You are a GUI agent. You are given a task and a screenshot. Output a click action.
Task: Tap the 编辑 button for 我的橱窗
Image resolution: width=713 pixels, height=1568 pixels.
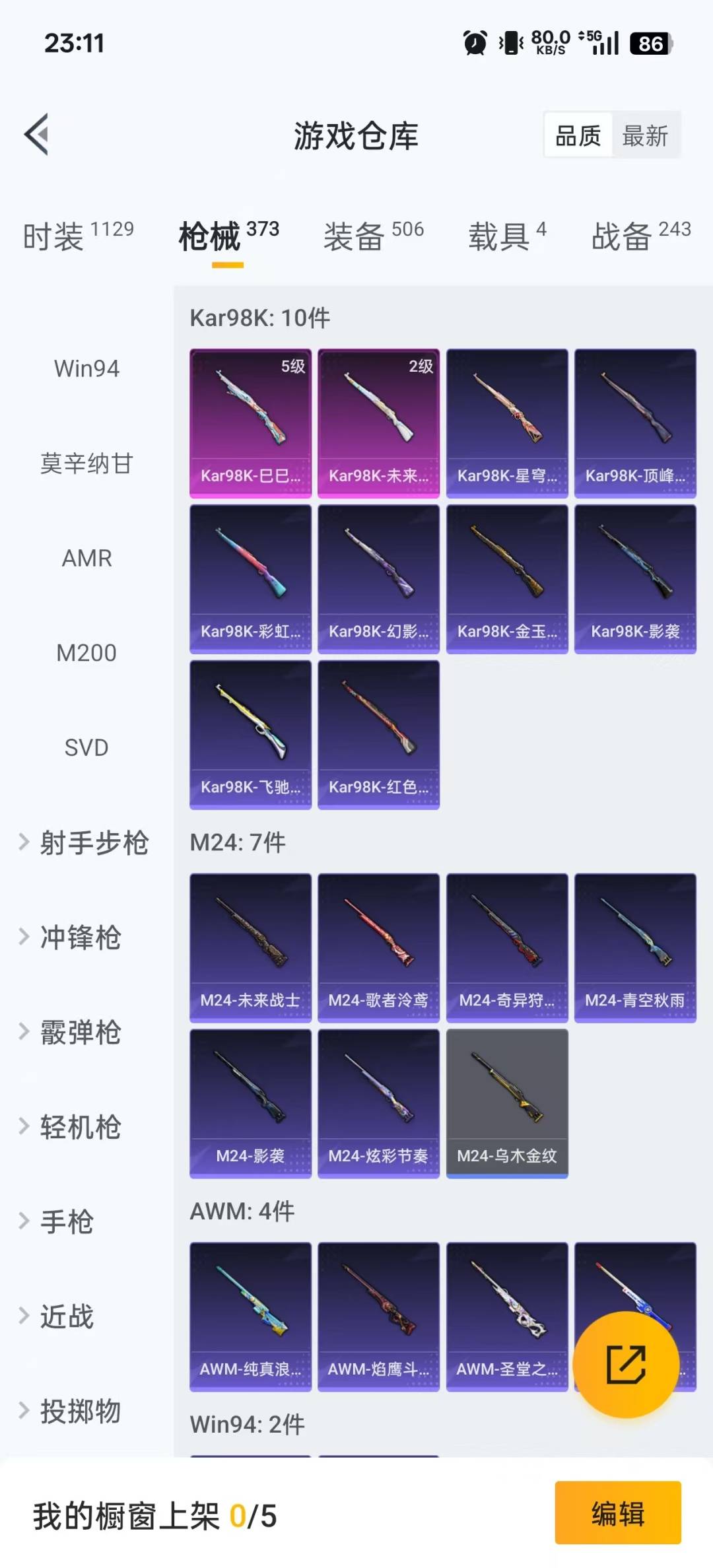[x=617, y=1513]
